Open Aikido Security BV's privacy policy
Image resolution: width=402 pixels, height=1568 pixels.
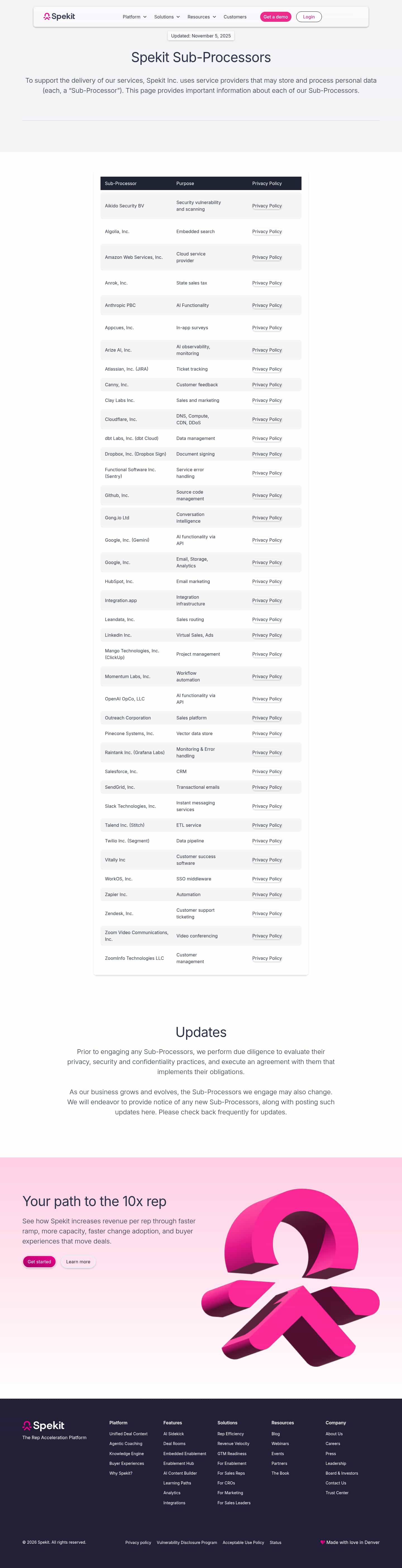pos(267,206)
